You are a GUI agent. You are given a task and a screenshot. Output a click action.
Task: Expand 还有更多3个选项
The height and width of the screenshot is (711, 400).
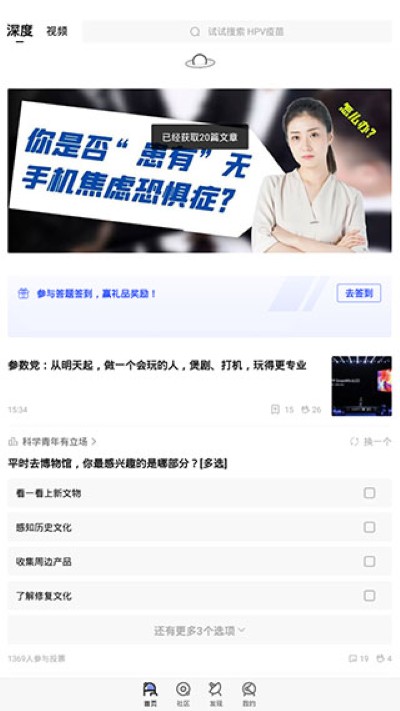(200, 630)
